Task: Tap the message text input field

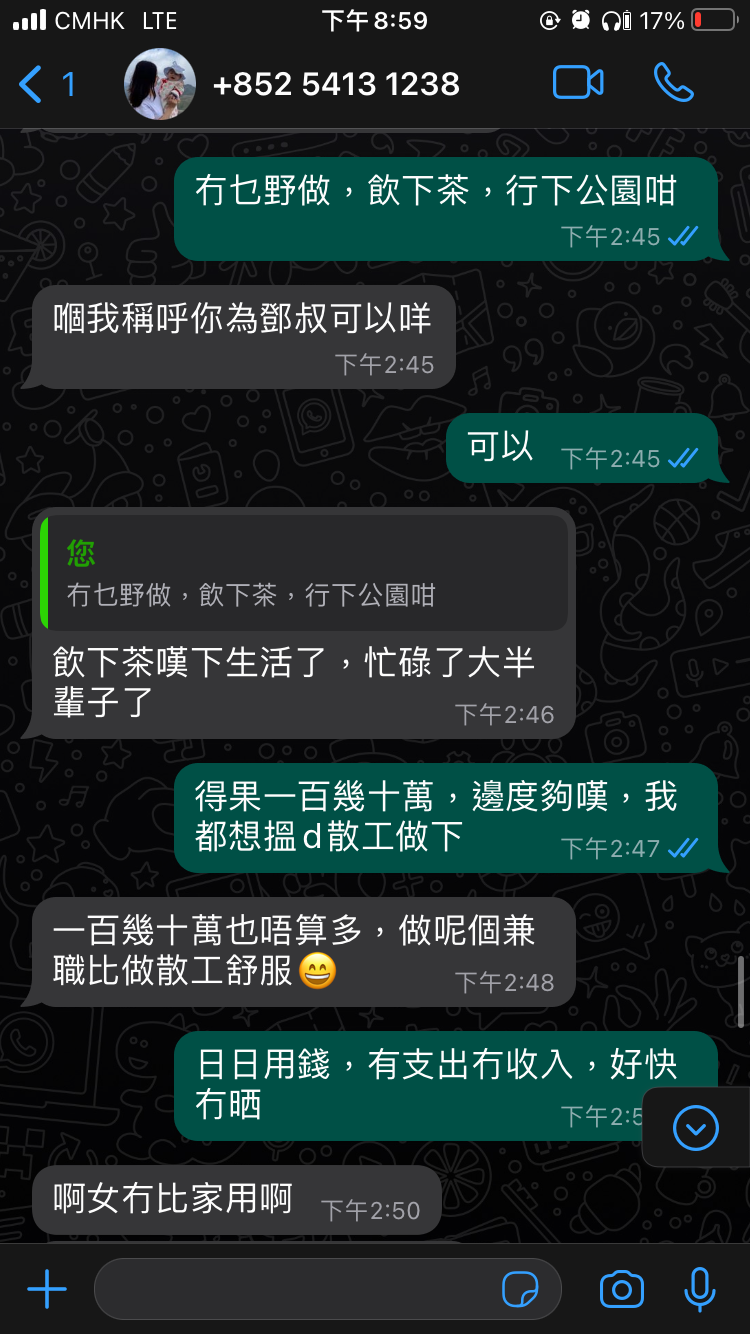Action: click(x=300, y=1289)
